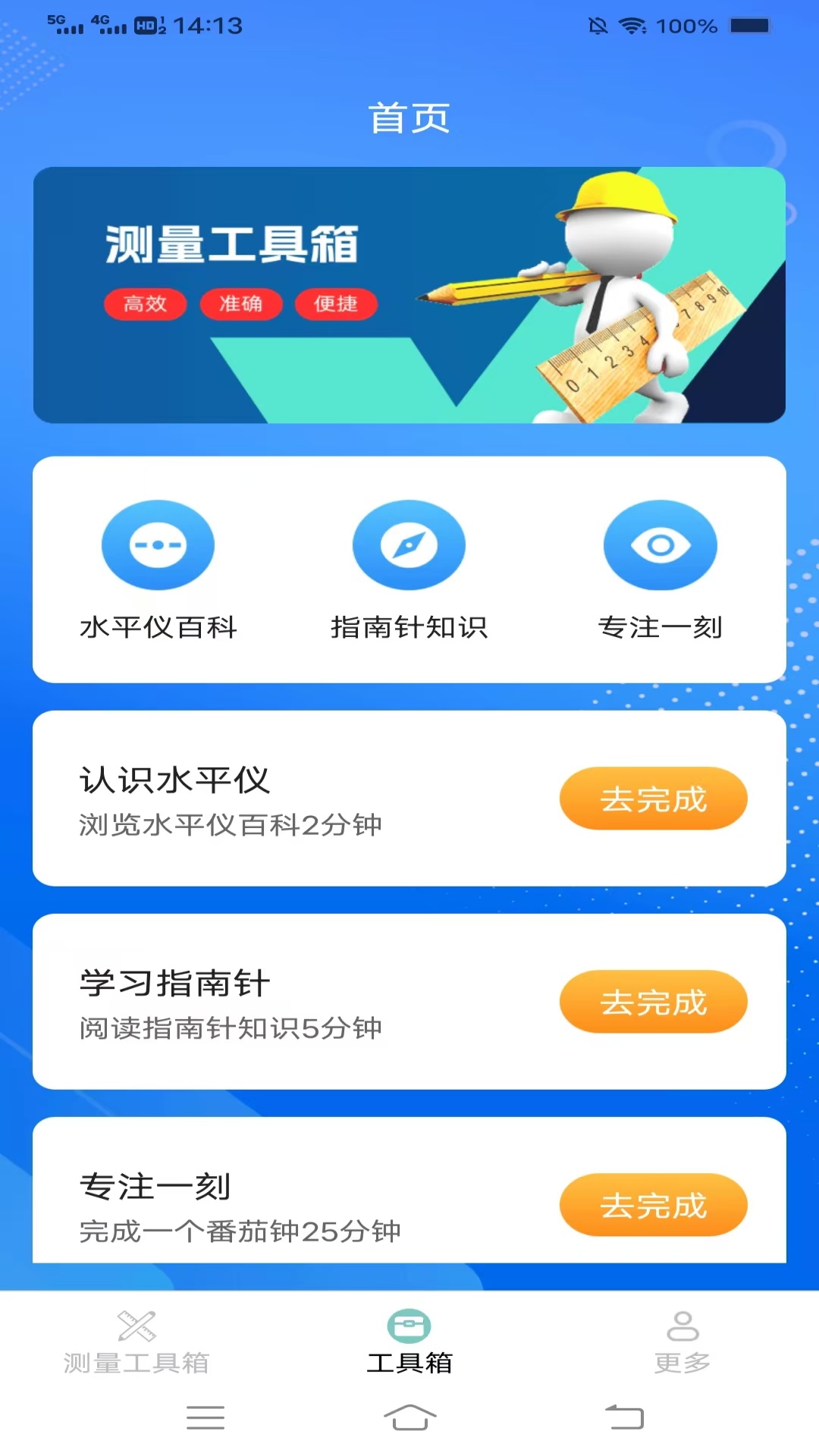Select the 指南针知识 compass icon
Viewport: 819px width, 1456px height.
[x=409, y=544]
